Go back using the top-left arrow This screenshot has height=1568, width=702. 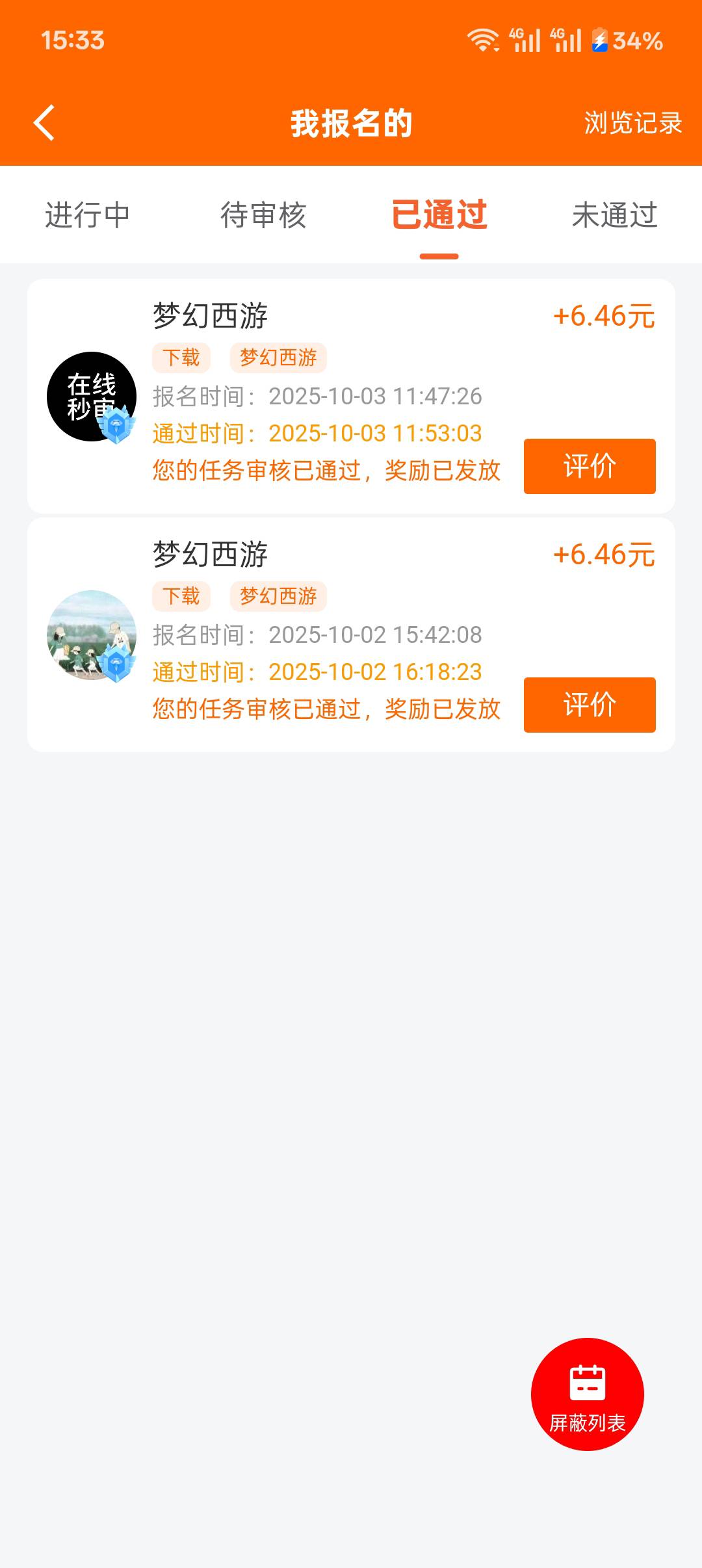point(44,123)
